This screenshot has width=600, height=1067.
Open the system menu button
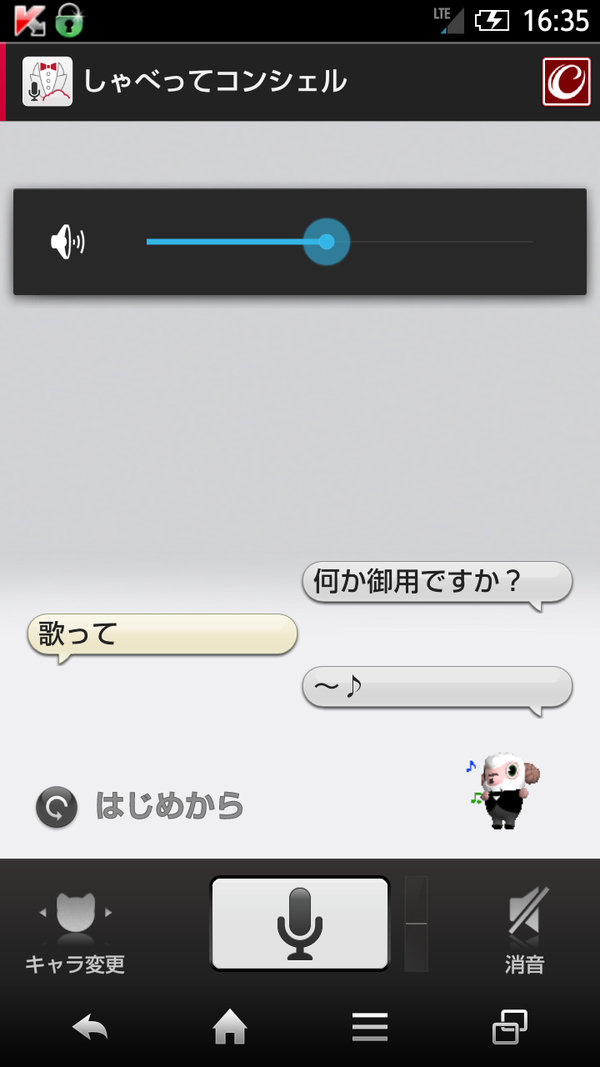(369, 1027)
